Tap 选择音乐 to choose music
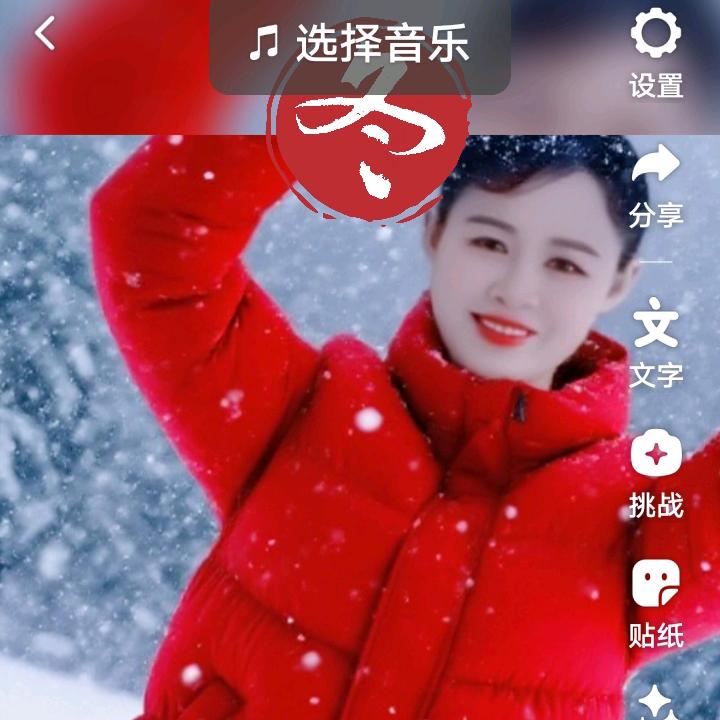This screenshot has width=720, height=720. click(x=360, y=45)
